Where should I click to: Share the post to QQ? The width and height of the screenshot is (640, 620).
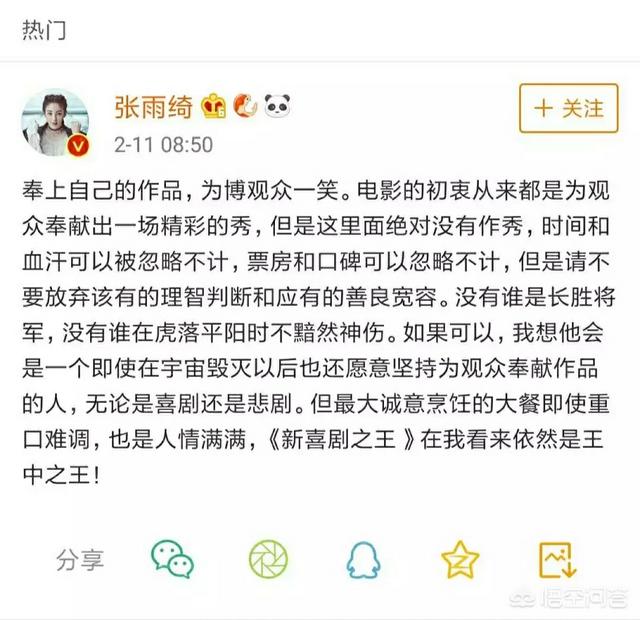(x=363, y=559)
